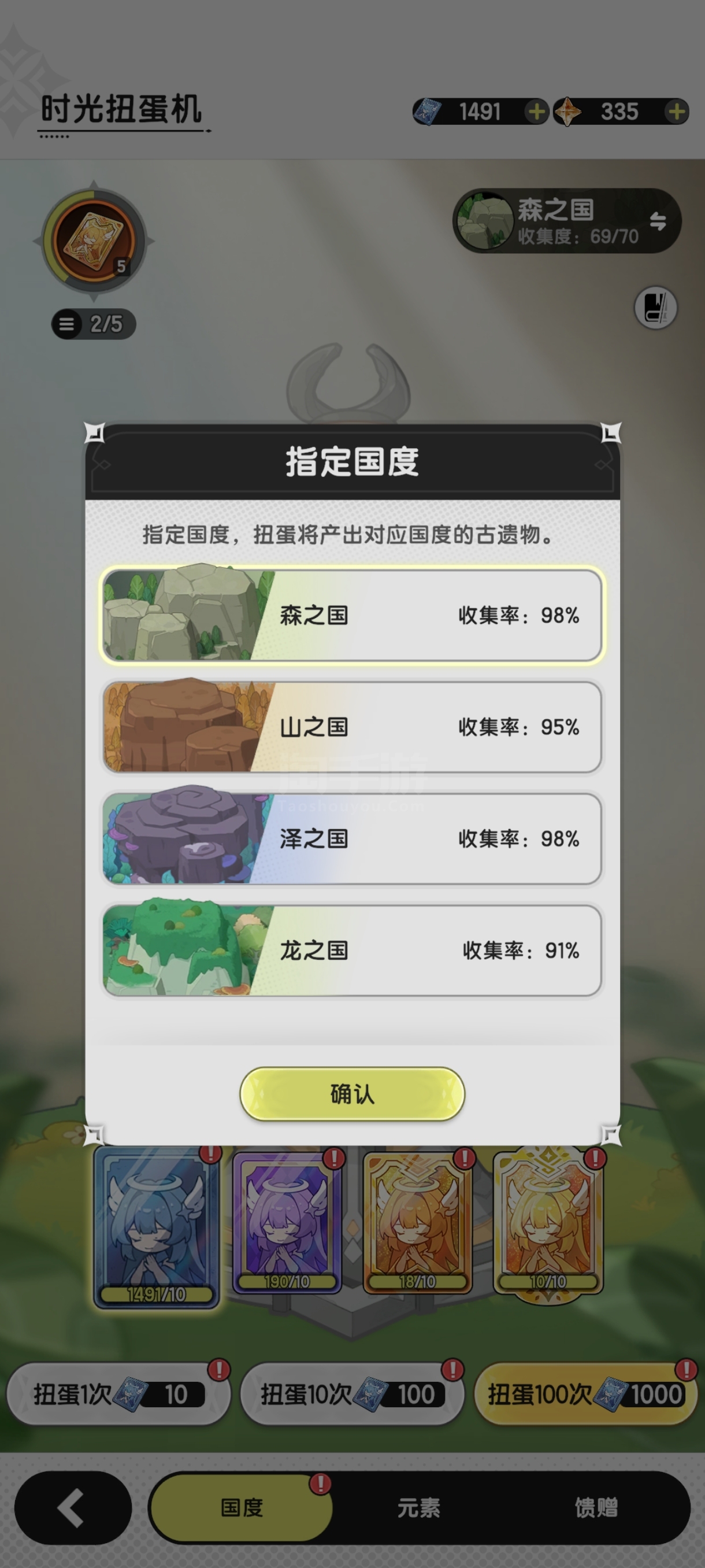705x1568 pixels.
Task: Select 龙之国 with 91% collection rate
Action: pyautogui.click(x=352, y=950)
